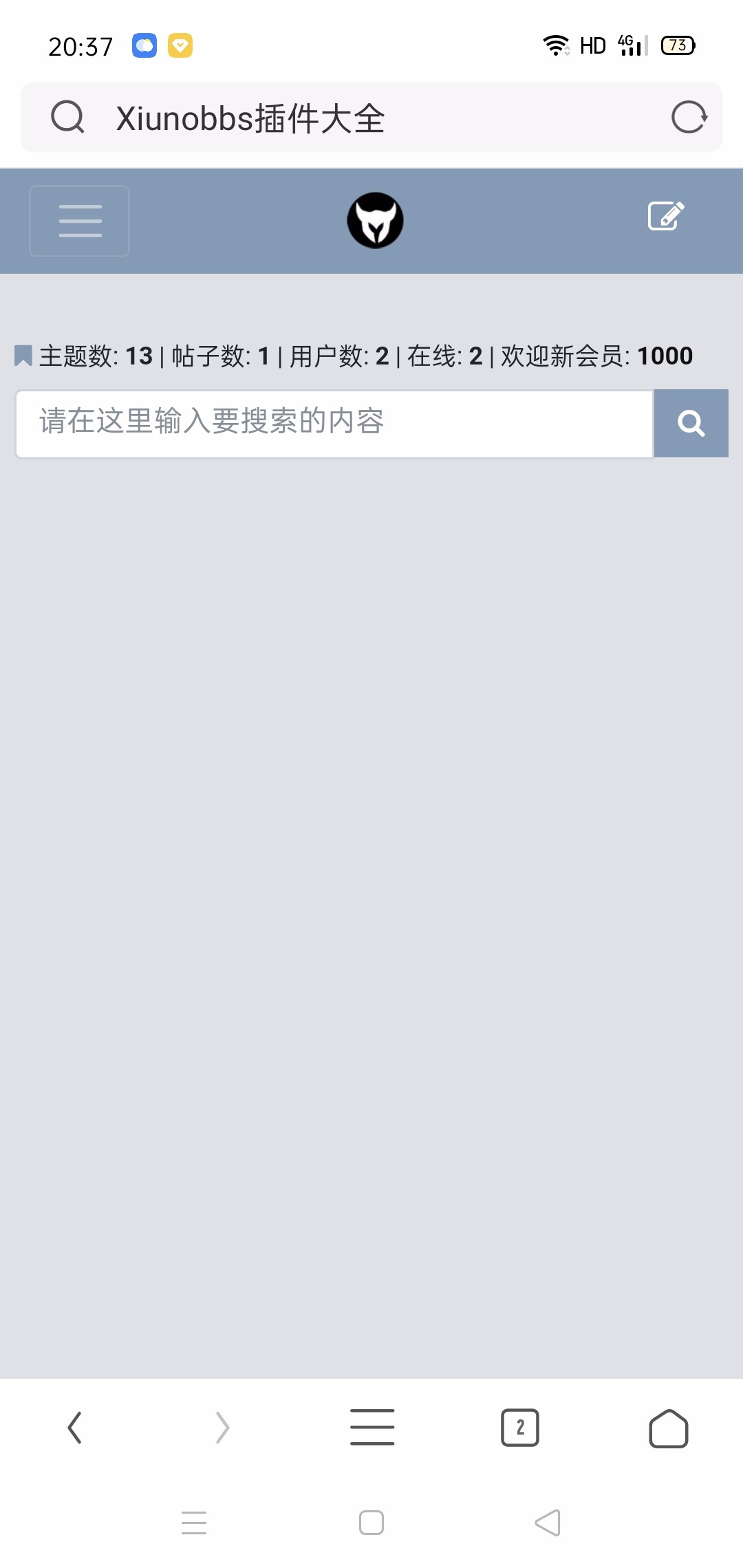
Task: Open the browser's bottom menu
Action: pyautogui.click(x=372, y=1428)
